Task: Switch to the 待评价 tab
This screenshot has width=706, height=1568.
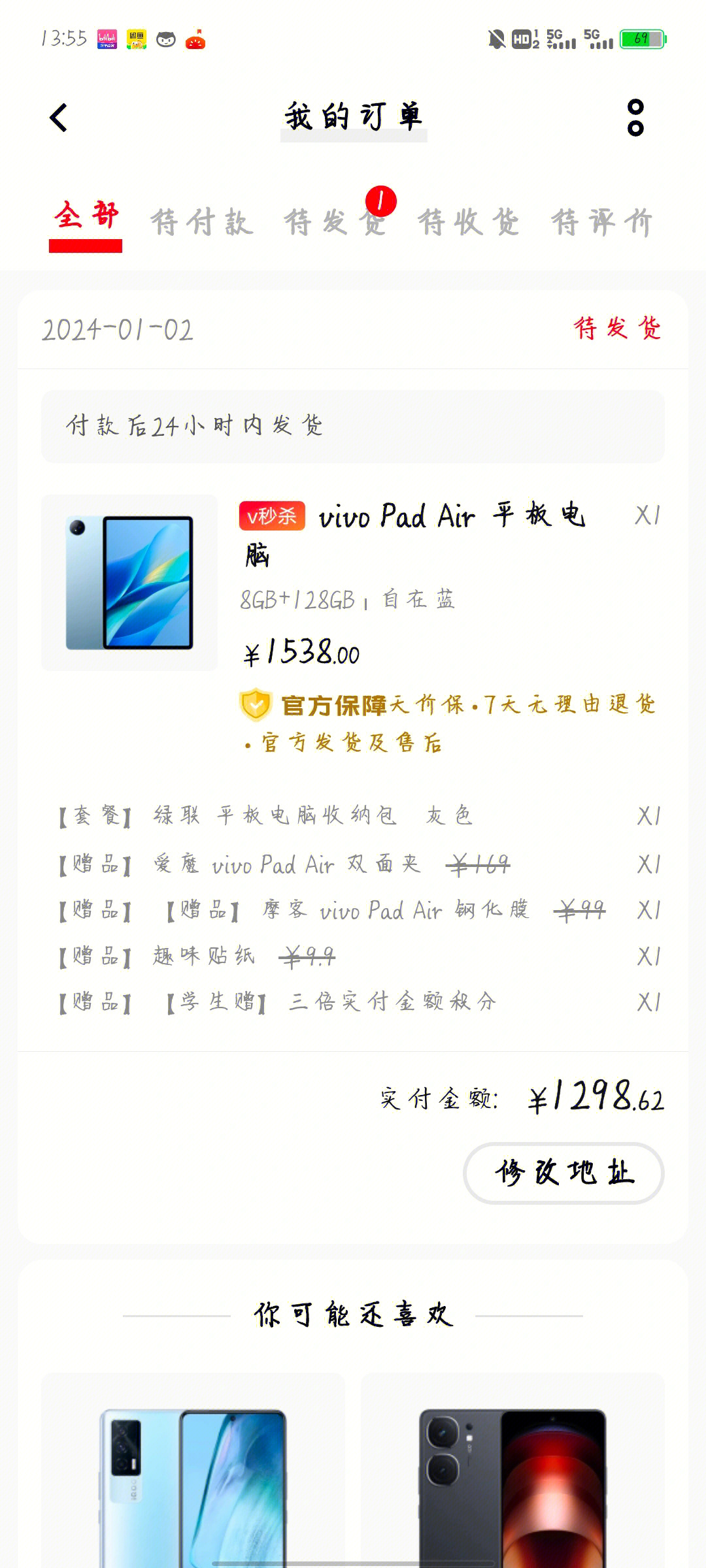Action: coord(602,222)
